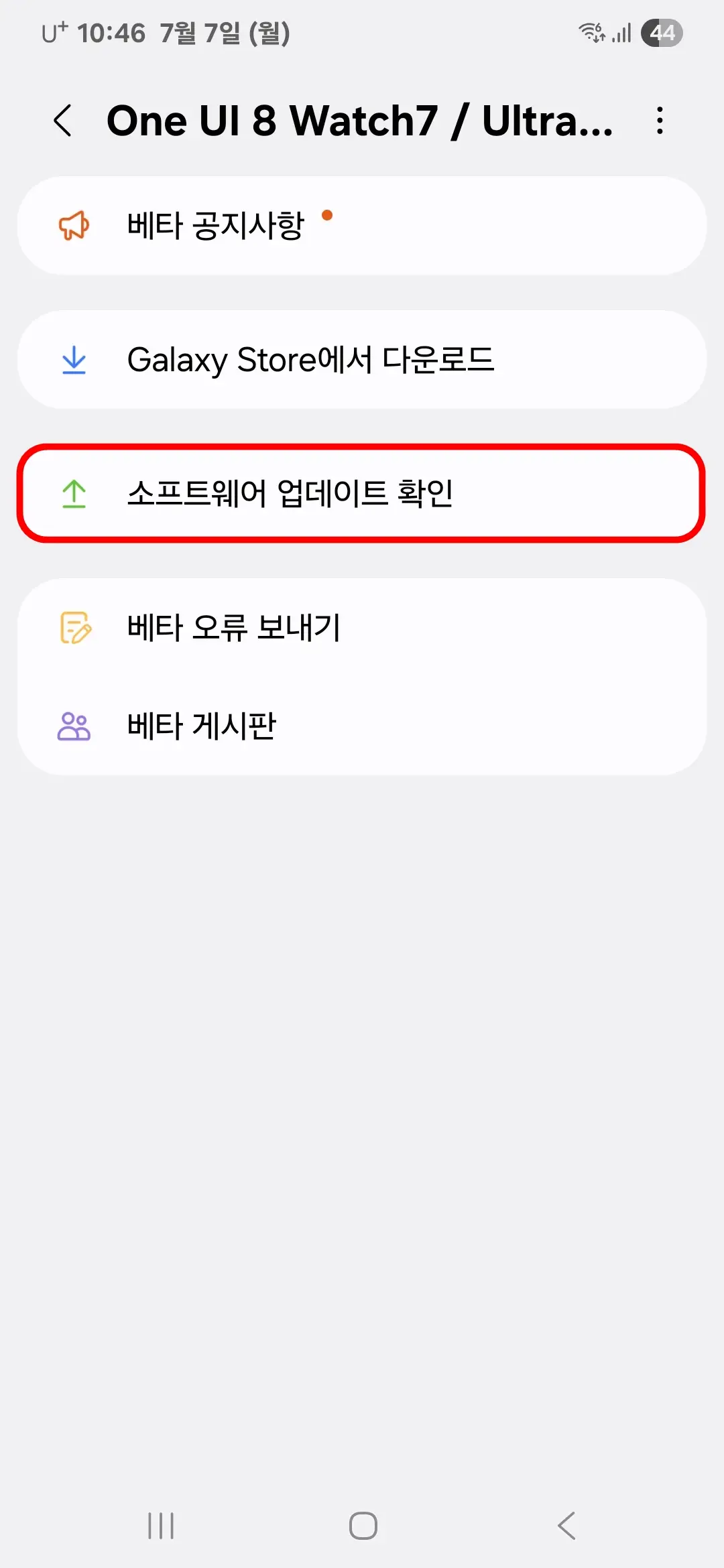Select the blue download icon
The width and height of the screenshot is (724, 1568).
coord(74,361)
